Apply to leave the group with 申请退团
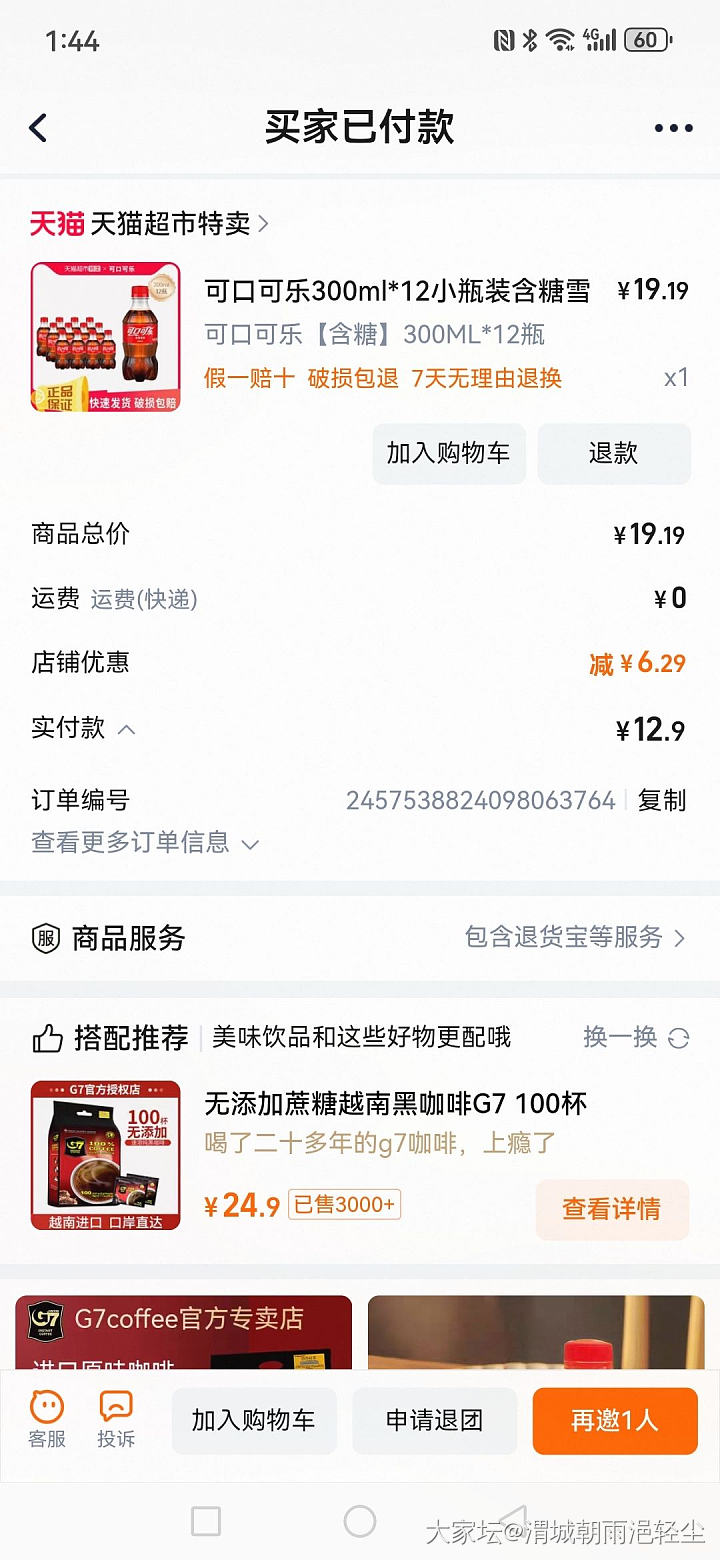Screen dimensions: 720x1560 tap(434, 1420)
